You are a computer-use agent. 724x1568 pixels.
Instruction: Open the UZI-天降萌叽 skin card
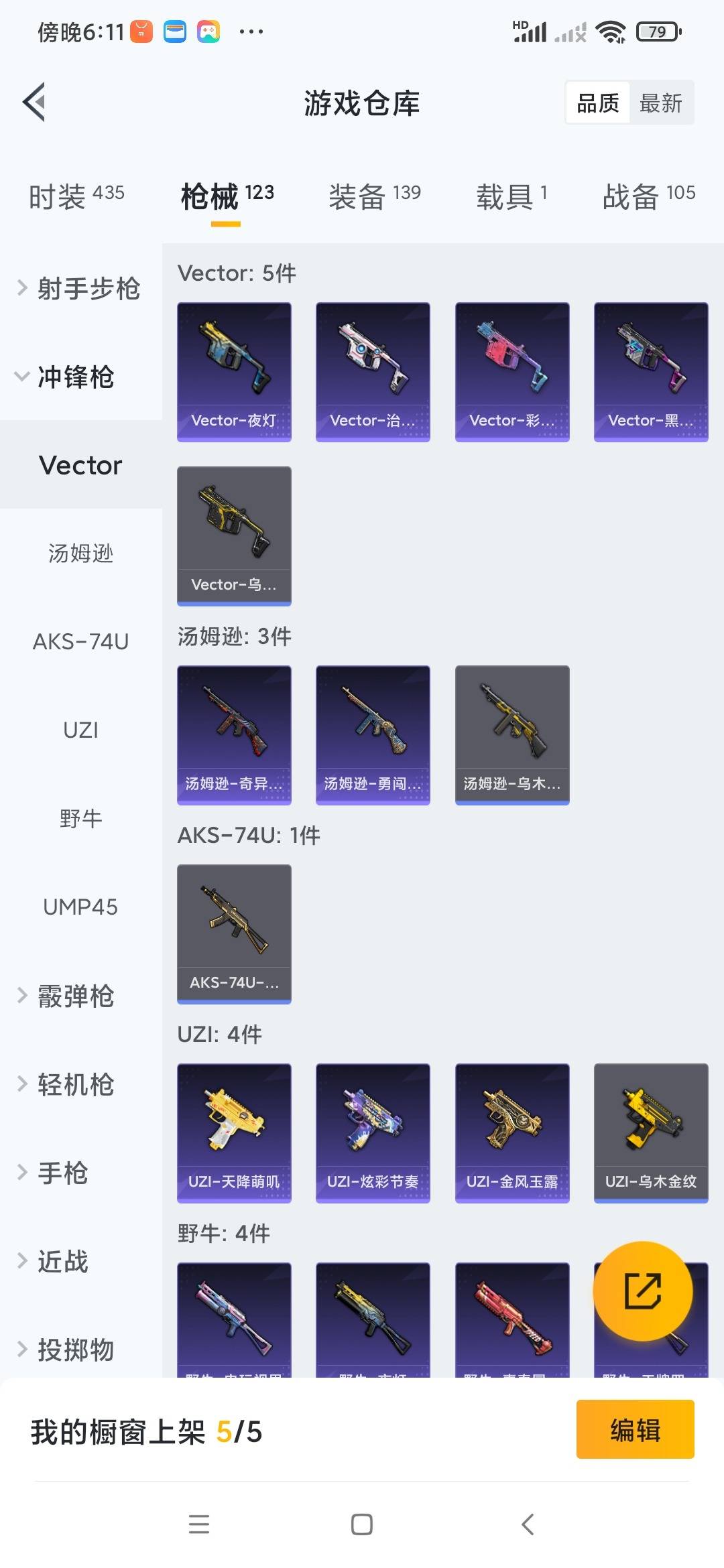coord(234,1133)
